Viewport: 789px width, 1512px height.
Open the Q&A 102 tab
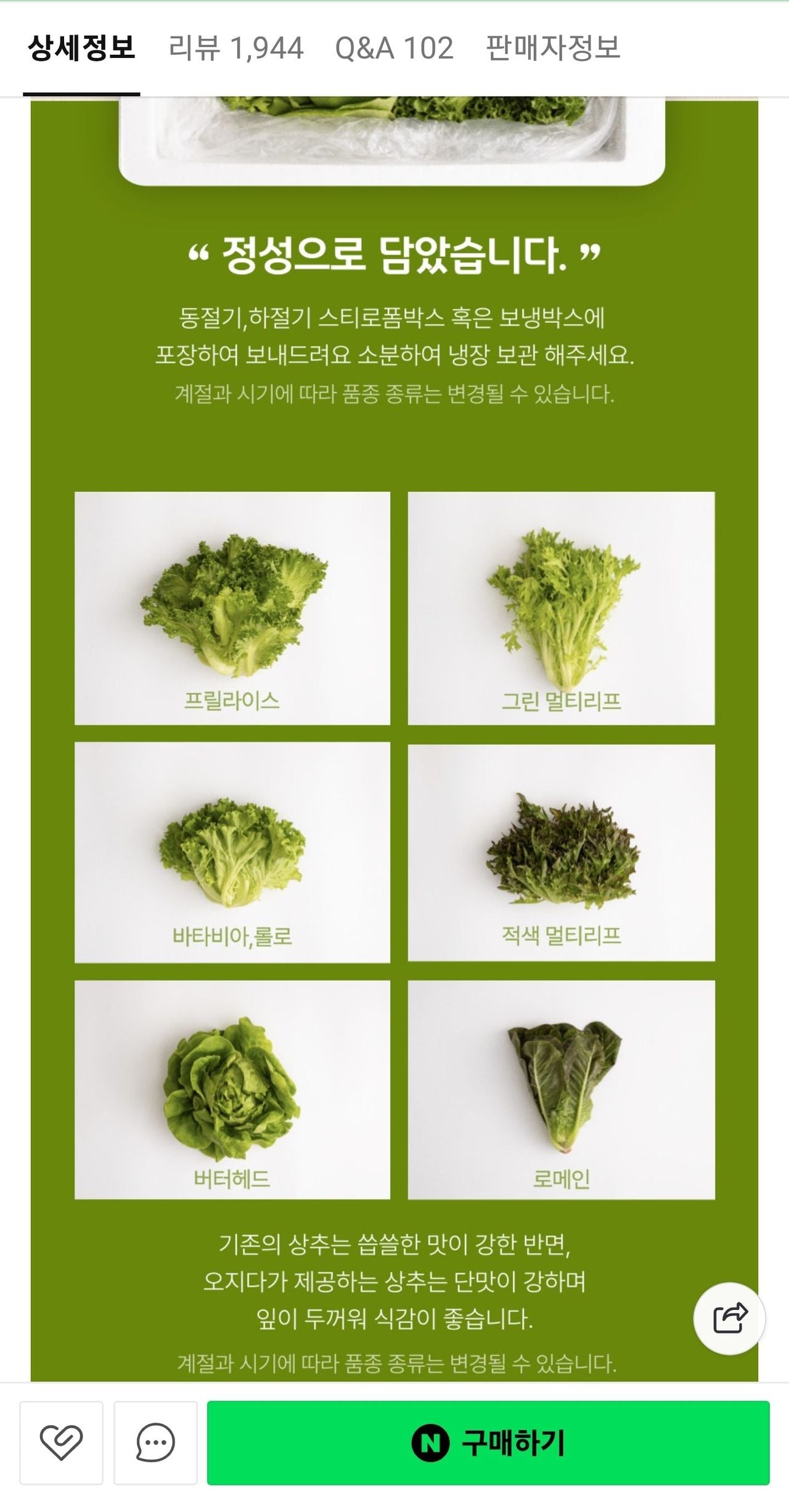(x=394, y=48)
